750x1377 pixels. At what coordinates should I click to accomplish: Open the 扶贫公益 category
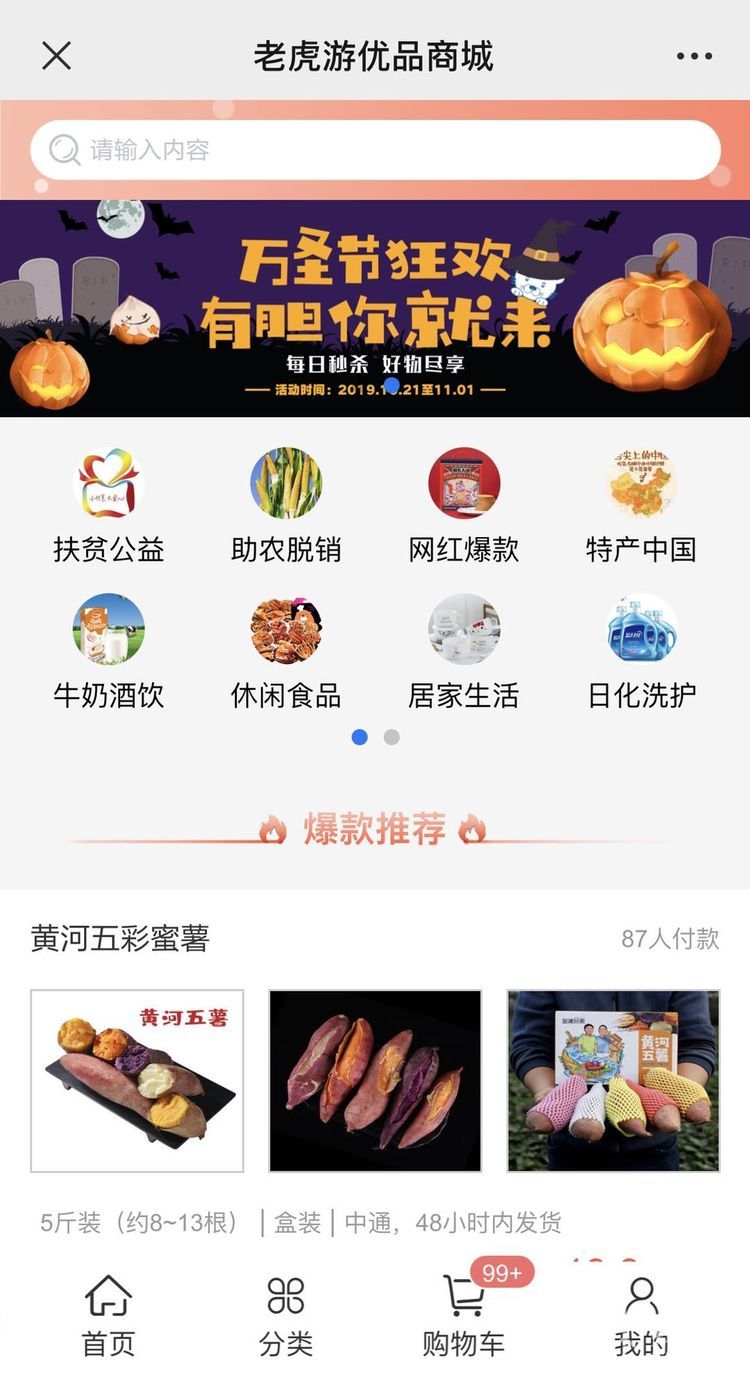point(109,505)
